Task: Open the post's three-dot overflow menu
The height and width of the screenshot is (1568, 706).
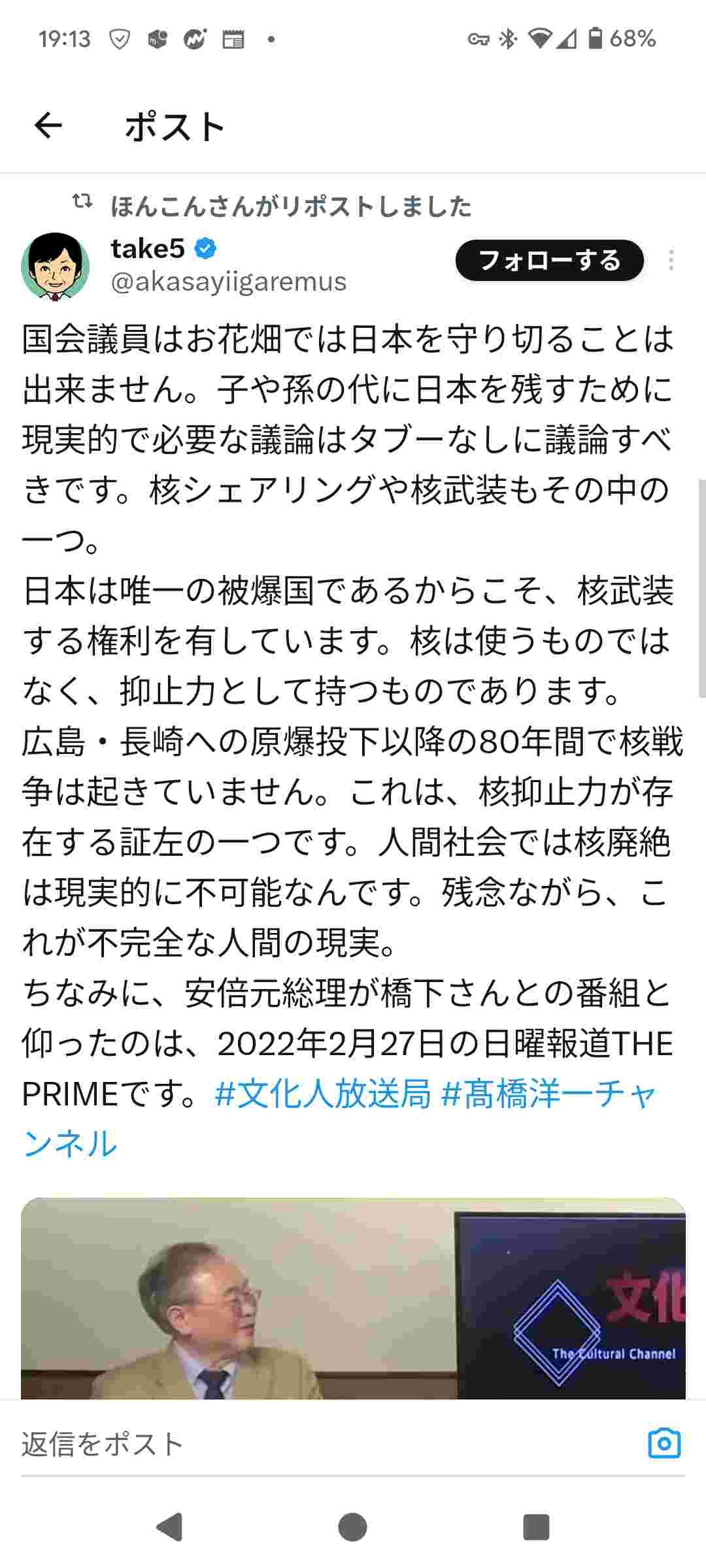Action: [x=671, y=261]
